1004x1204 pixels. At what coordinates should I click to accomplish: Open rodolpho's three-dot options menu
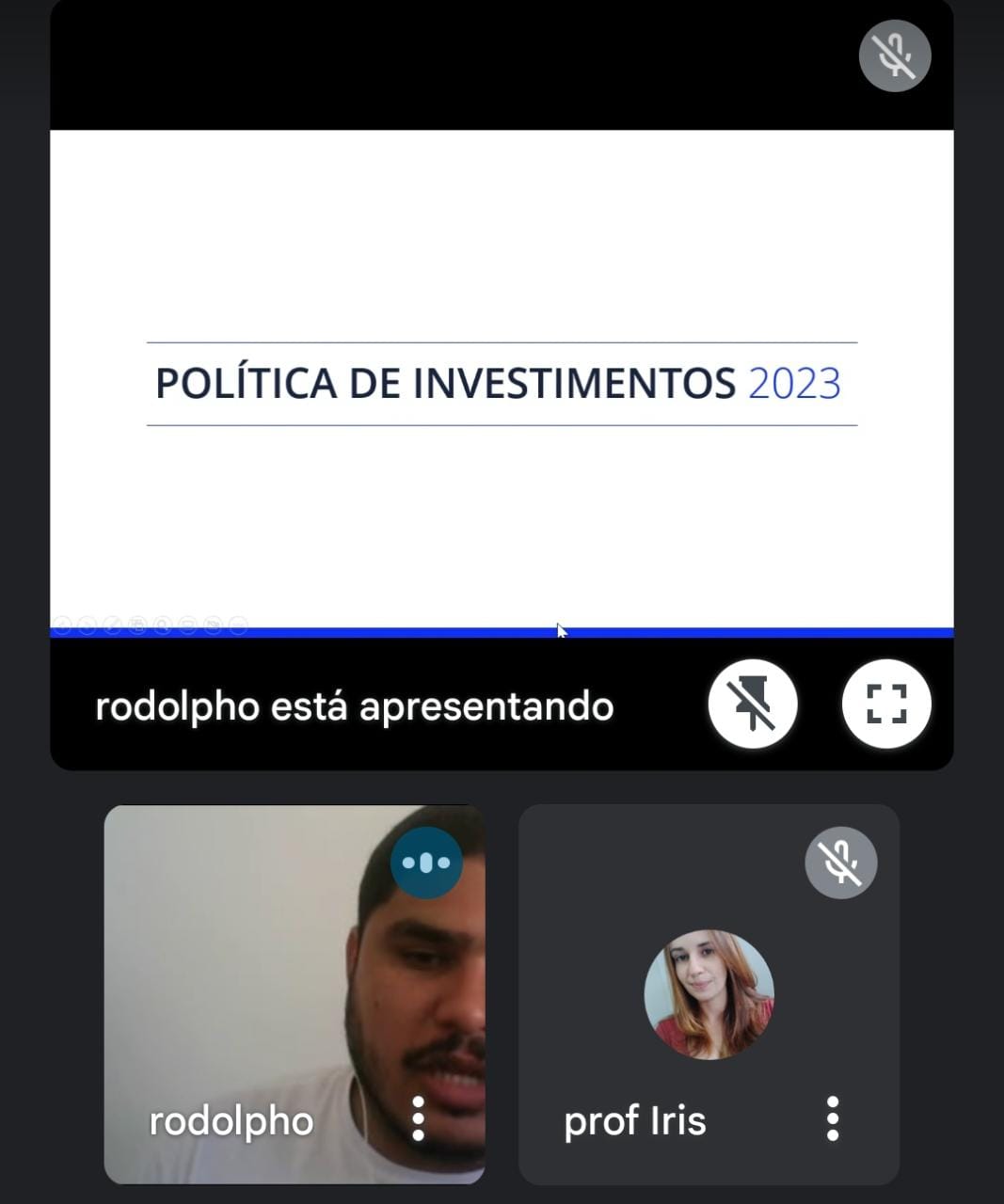[x=417, y=1119]
